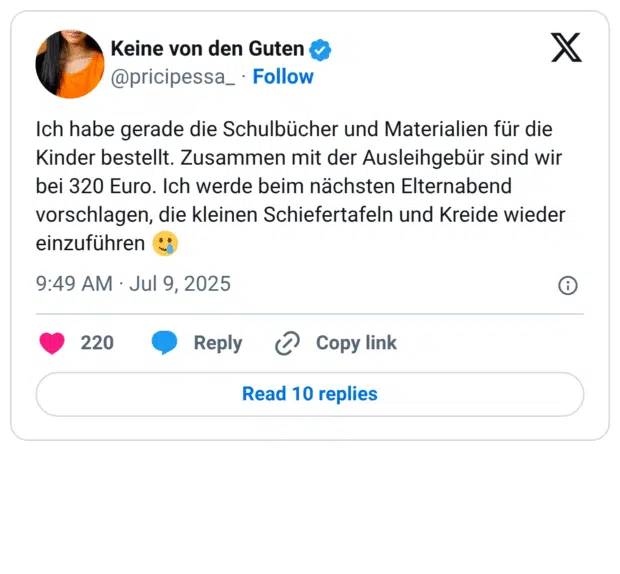
Task: Visit the profile via the @pricipessa_ handle
Action: (173, 77)
